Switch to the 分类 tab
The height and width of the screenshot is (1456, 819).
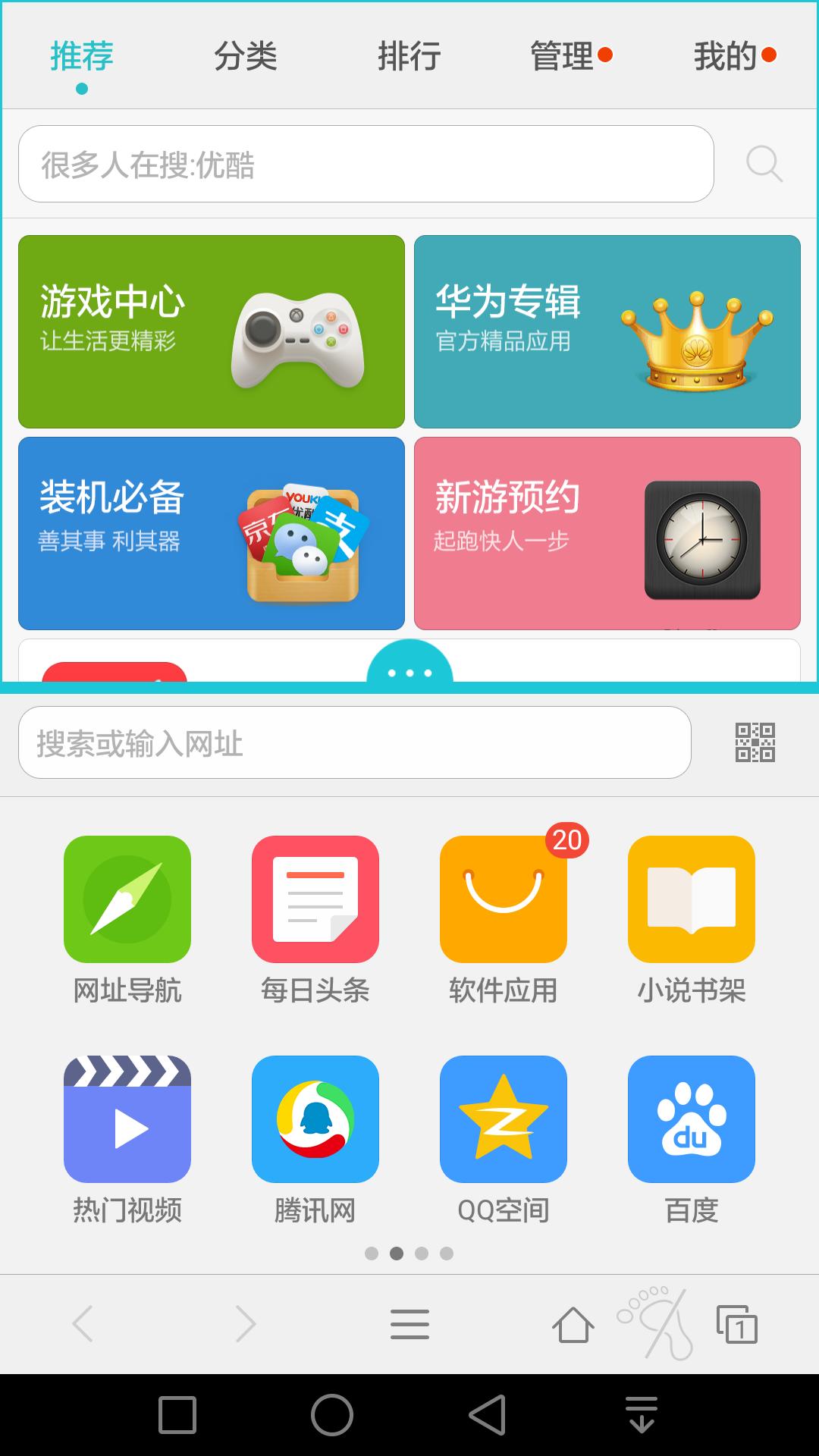(245, 57)
